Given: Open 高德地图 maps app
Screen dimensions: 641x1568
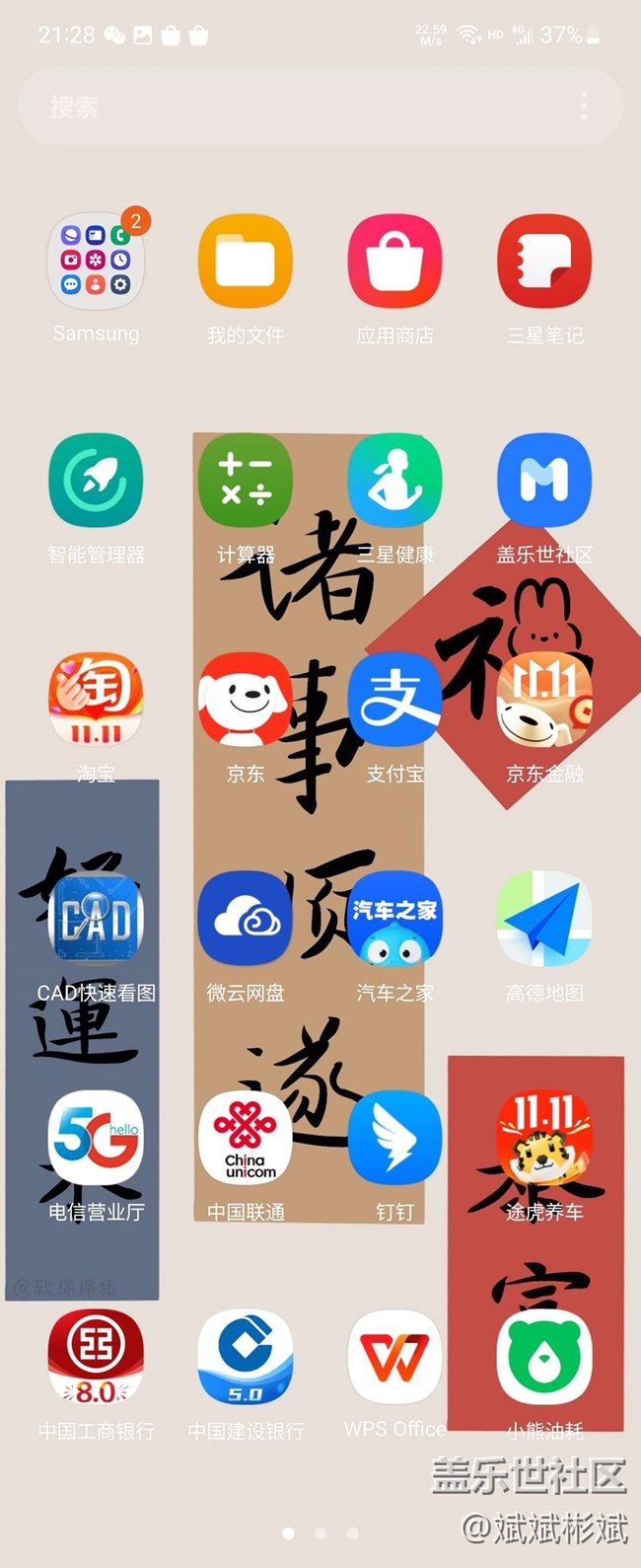Looking at the screenshot, I should click(544, 920).
